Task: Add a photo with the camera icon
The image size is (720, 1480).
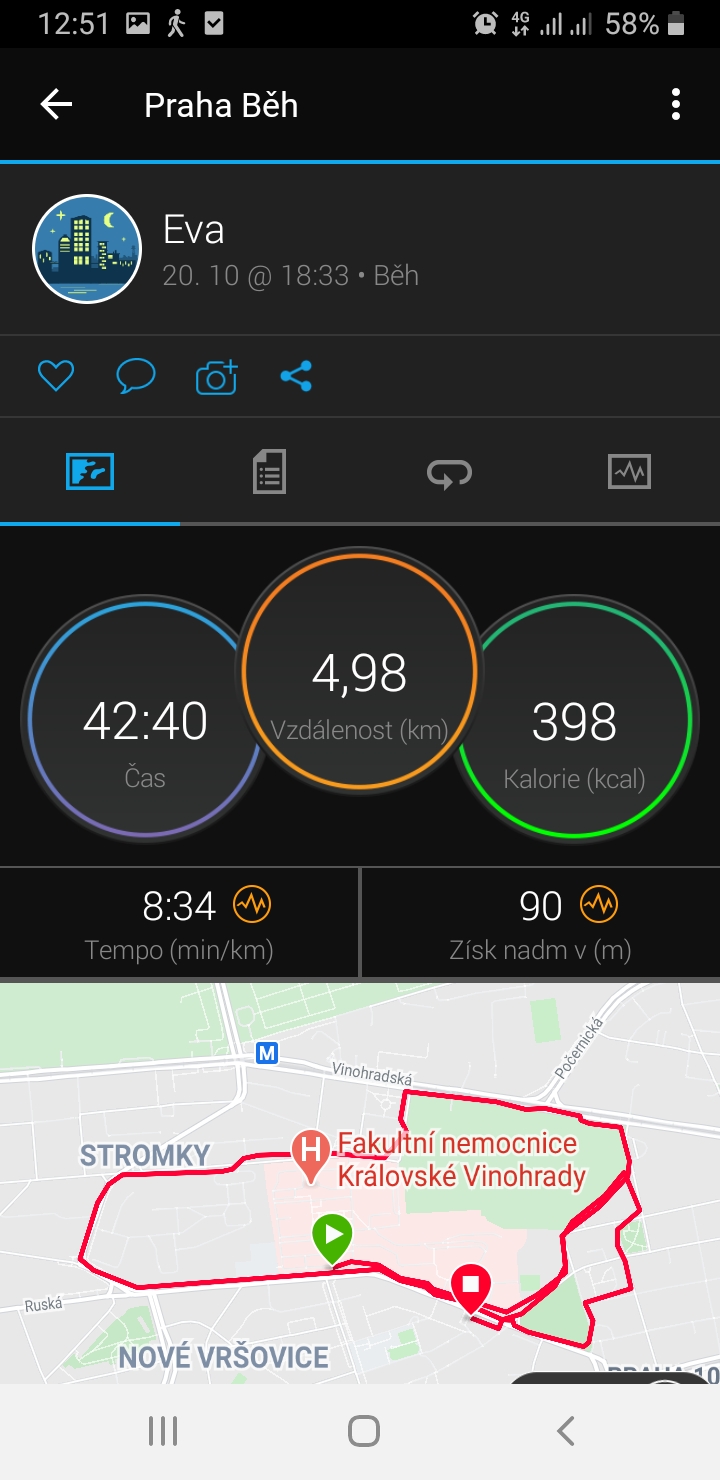Action: tap(216, 377)
